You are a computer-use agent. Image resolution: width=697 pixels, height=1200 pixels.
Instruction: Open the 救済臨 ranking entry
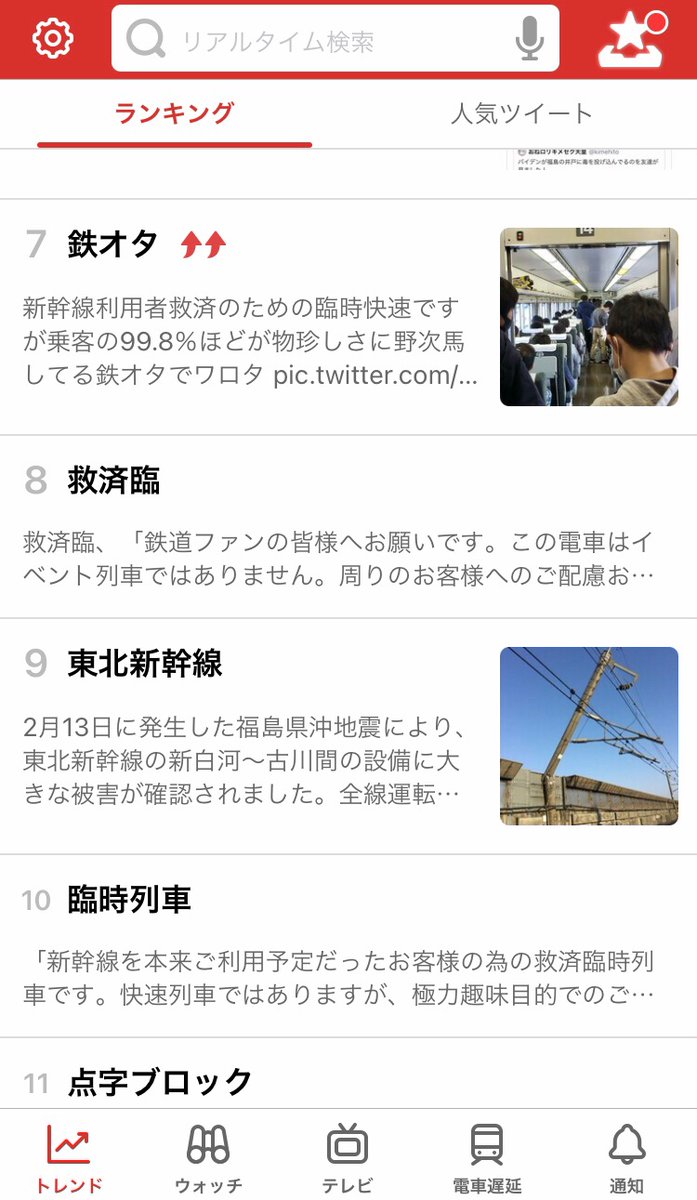point(348,527)
